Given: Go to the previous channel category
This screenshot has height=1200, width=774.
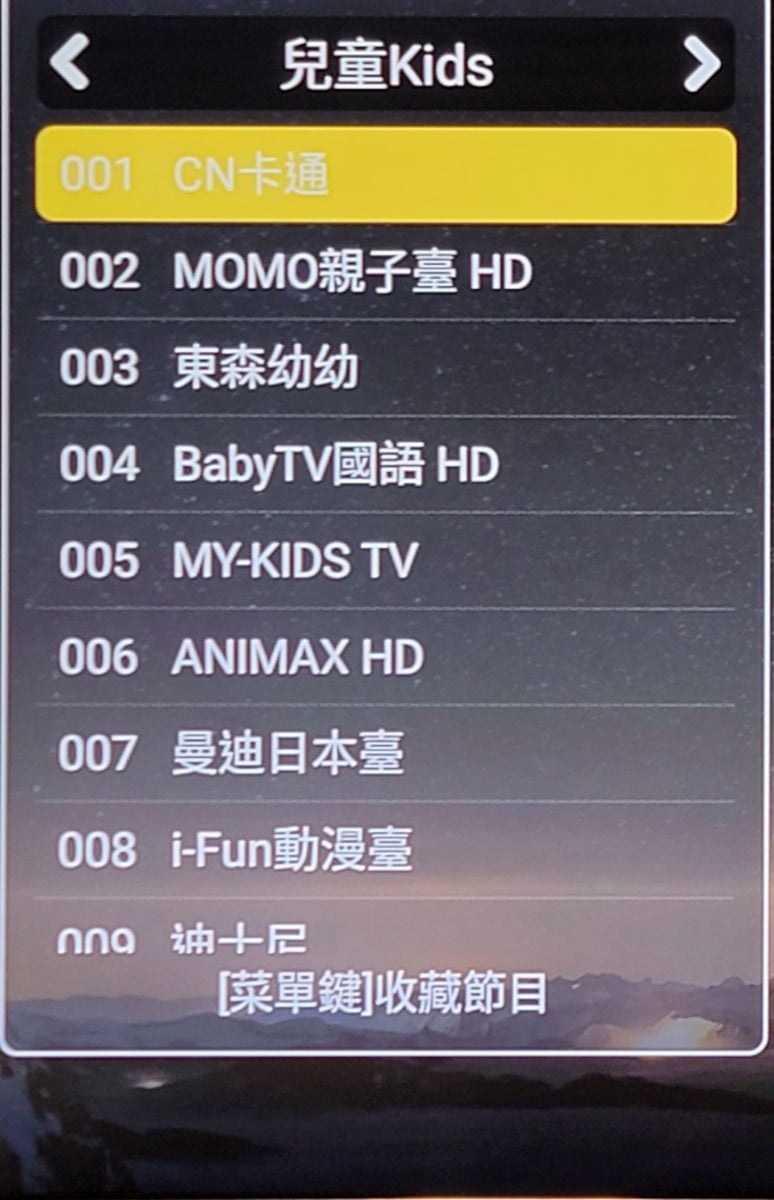Looking at the screenshot, I should click(x=69, y=64).
